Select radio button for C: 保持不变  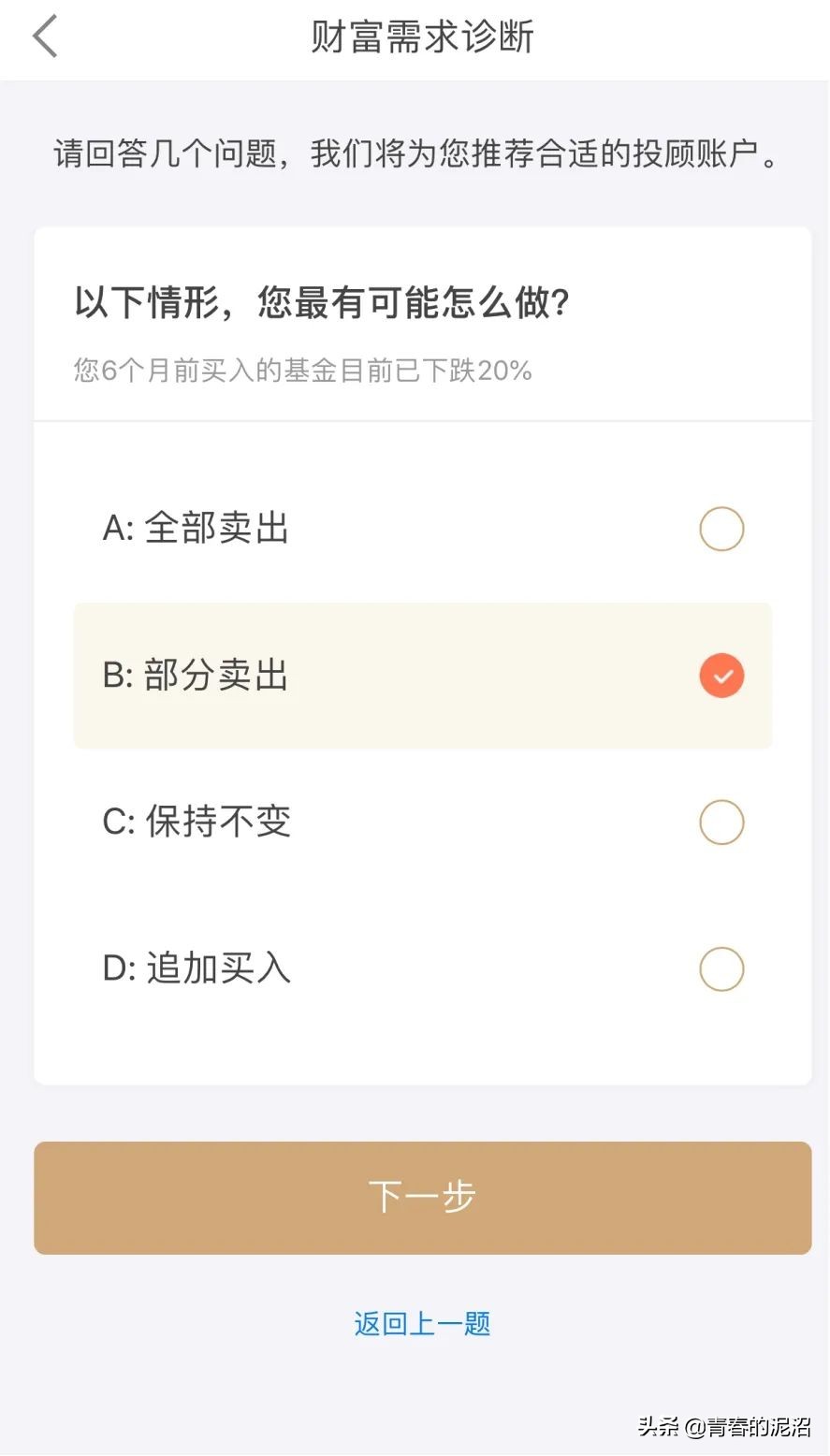721,823
